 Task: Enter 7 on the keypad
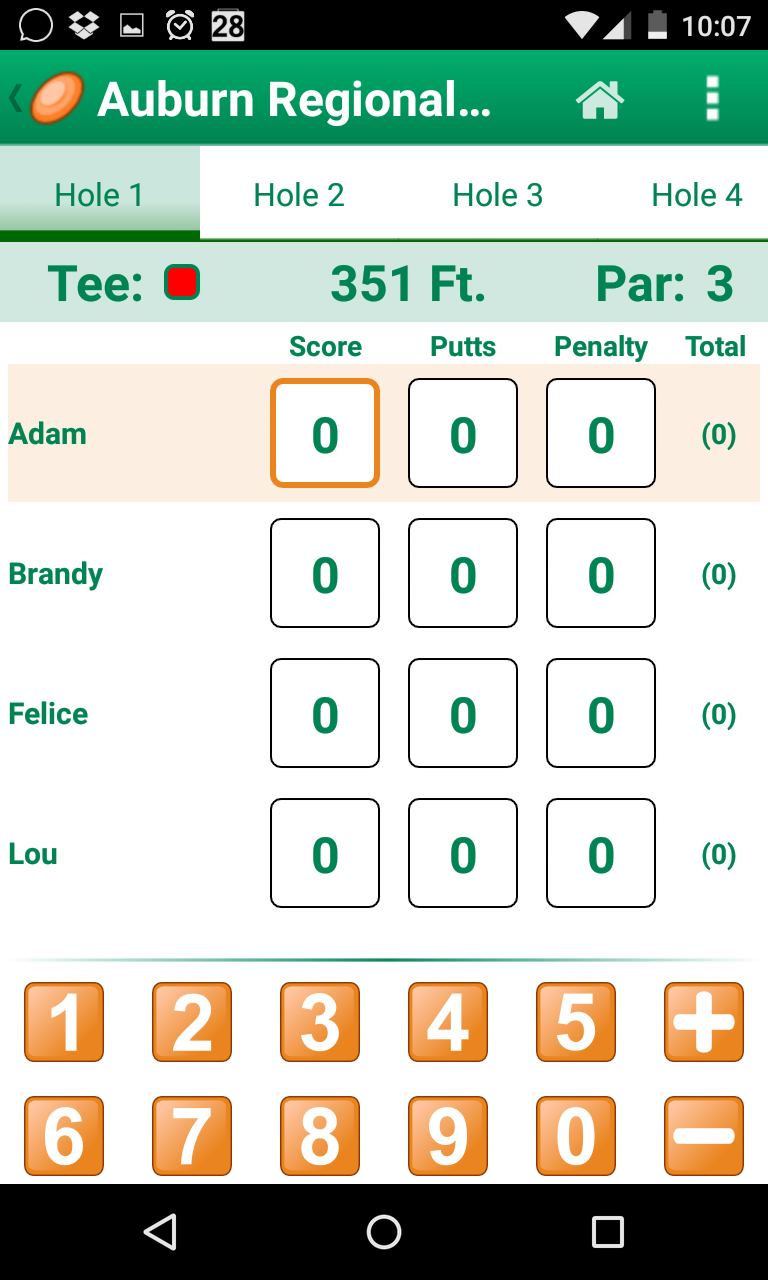[x=192, y=1136]
